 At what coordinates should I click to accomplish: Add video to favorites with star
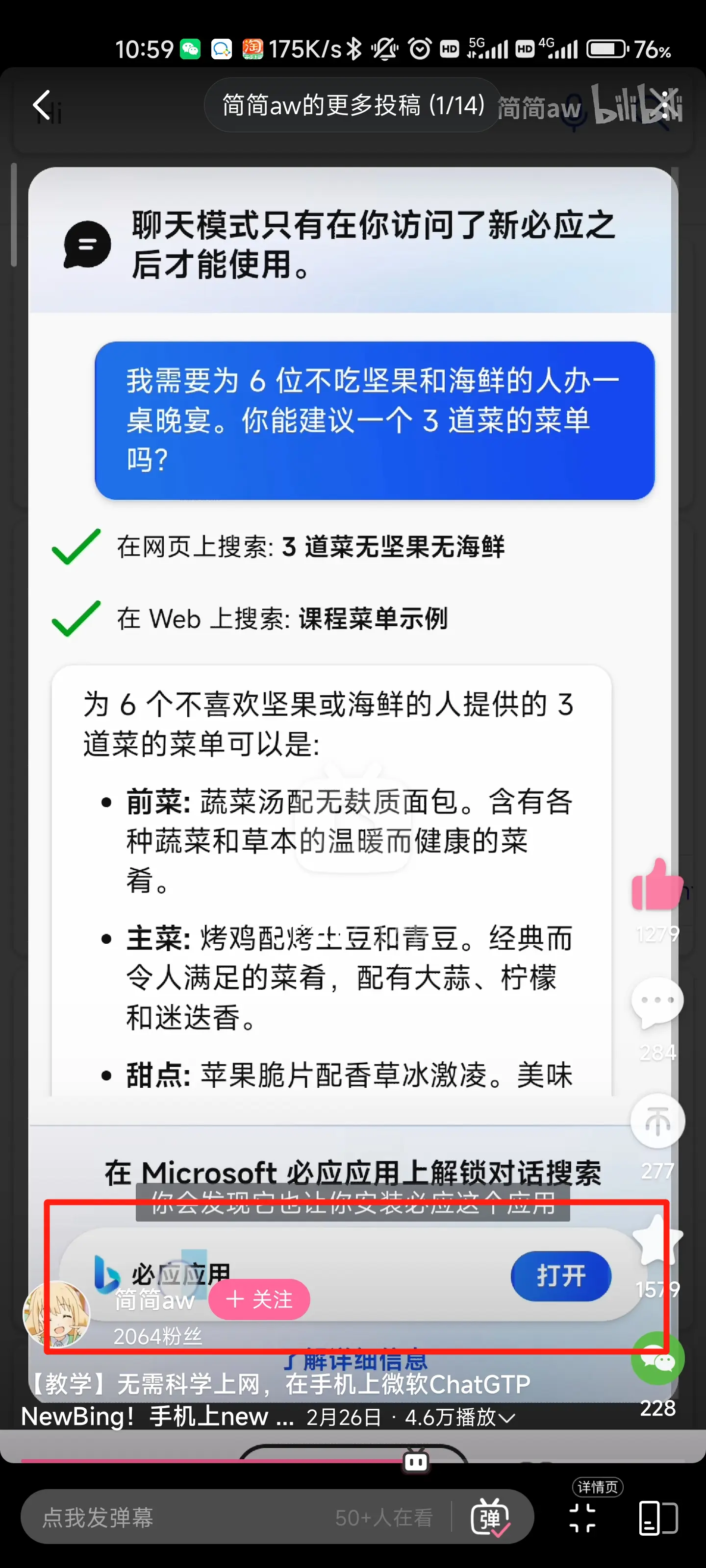click(x=657, y=1240)
